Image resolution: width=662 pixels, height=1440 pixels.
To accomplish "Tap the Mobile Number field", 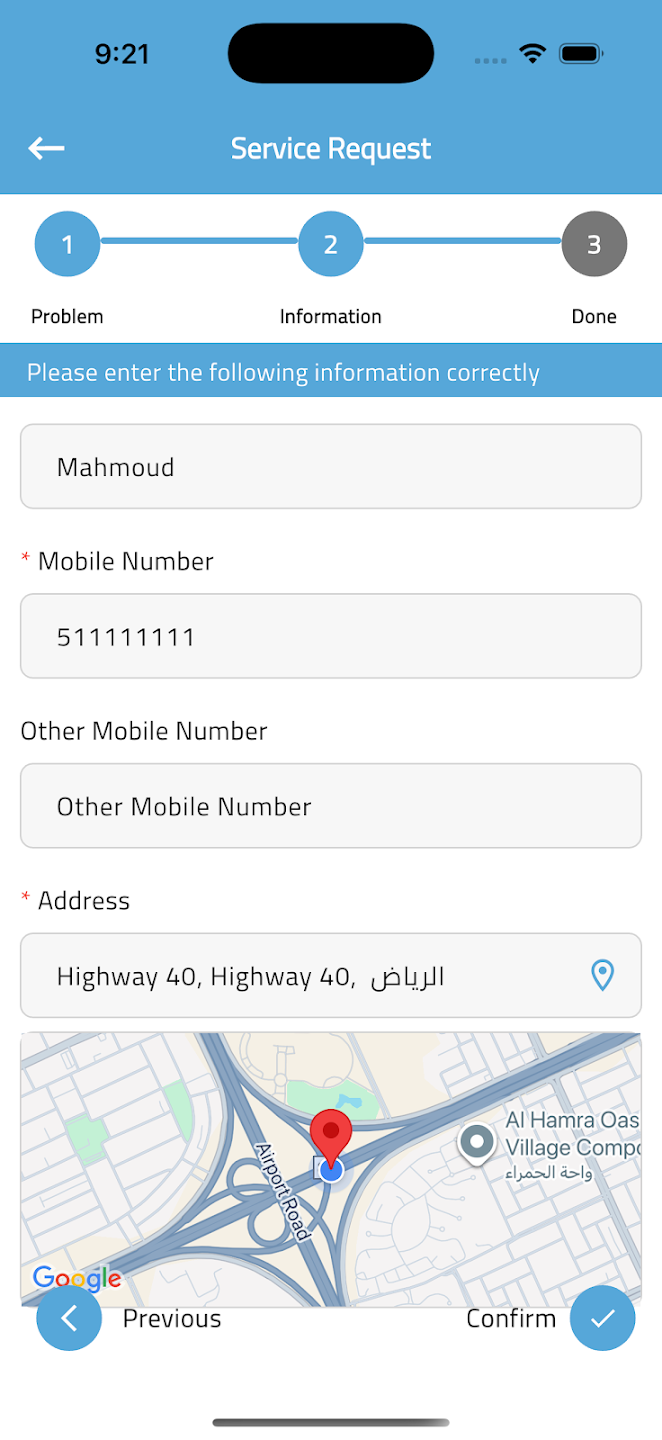I will (330, 637).
